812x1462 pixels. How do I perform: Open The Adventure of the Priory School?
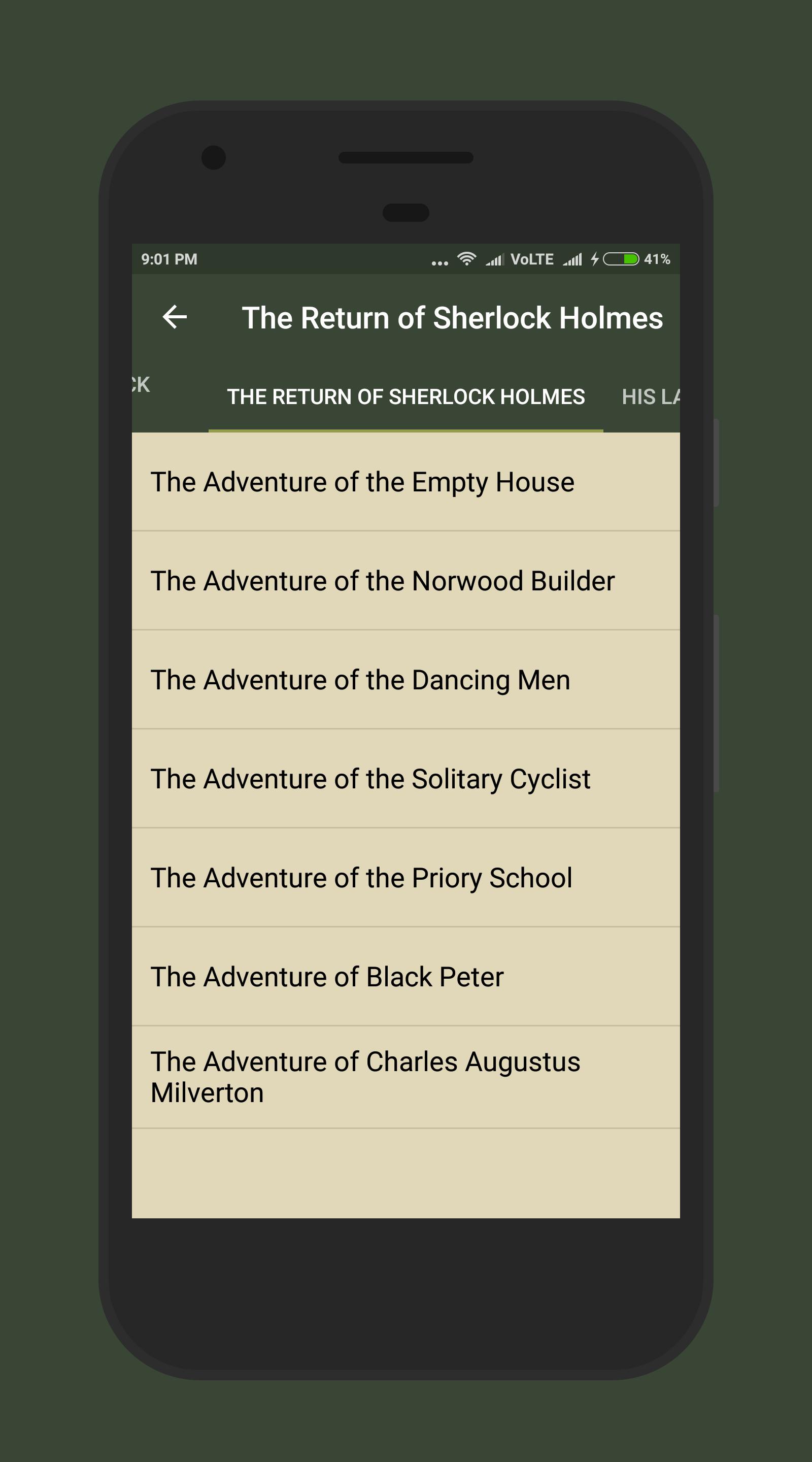tap(405, 877)
